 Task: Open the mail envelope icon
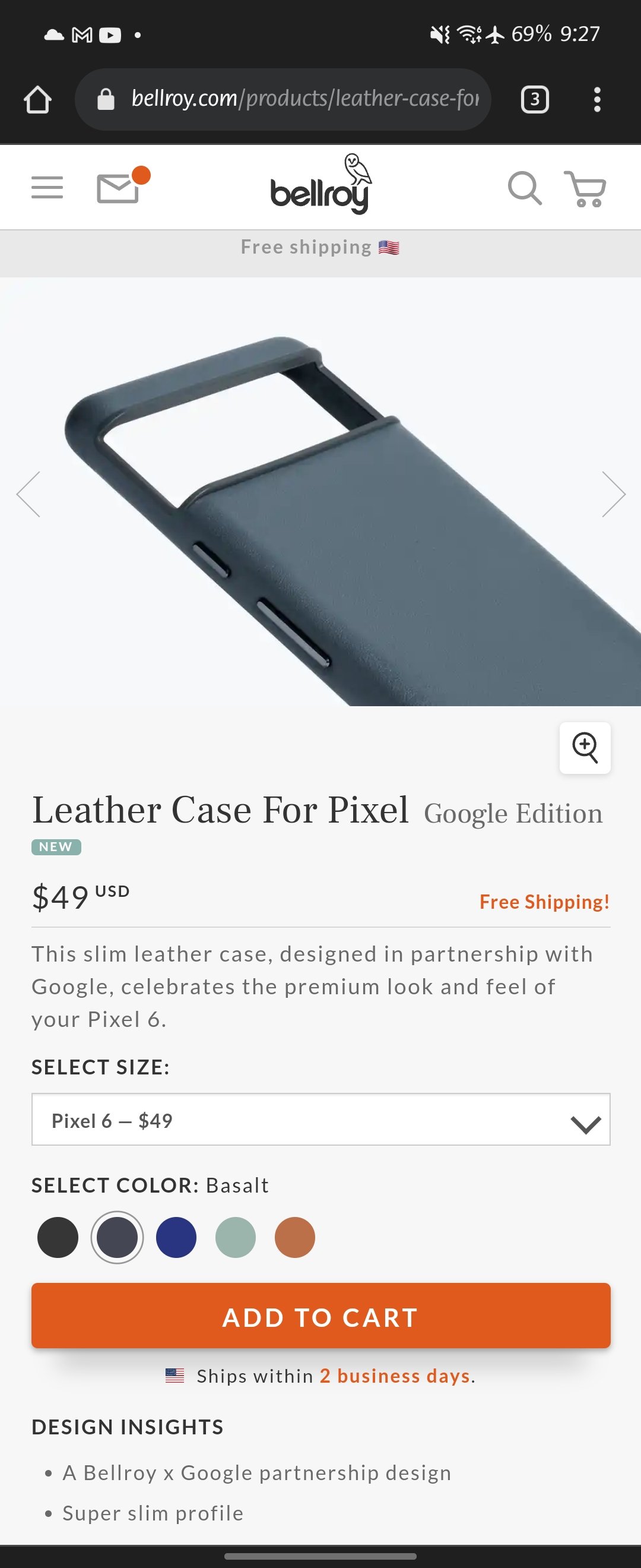(119, 188)
